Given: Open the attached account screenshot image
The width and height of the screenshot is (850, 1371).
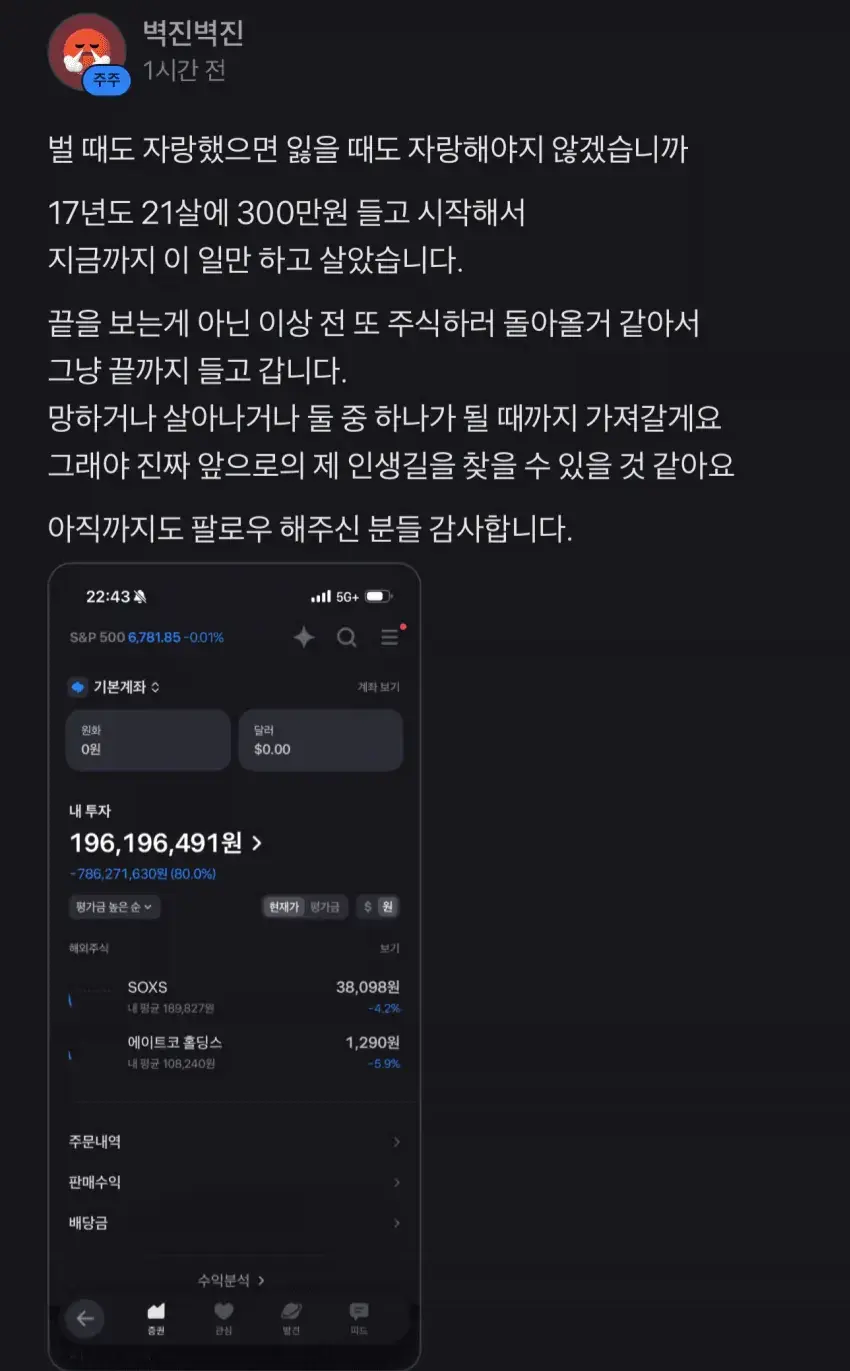Looking at the screenshot, I should click(234, 965).
